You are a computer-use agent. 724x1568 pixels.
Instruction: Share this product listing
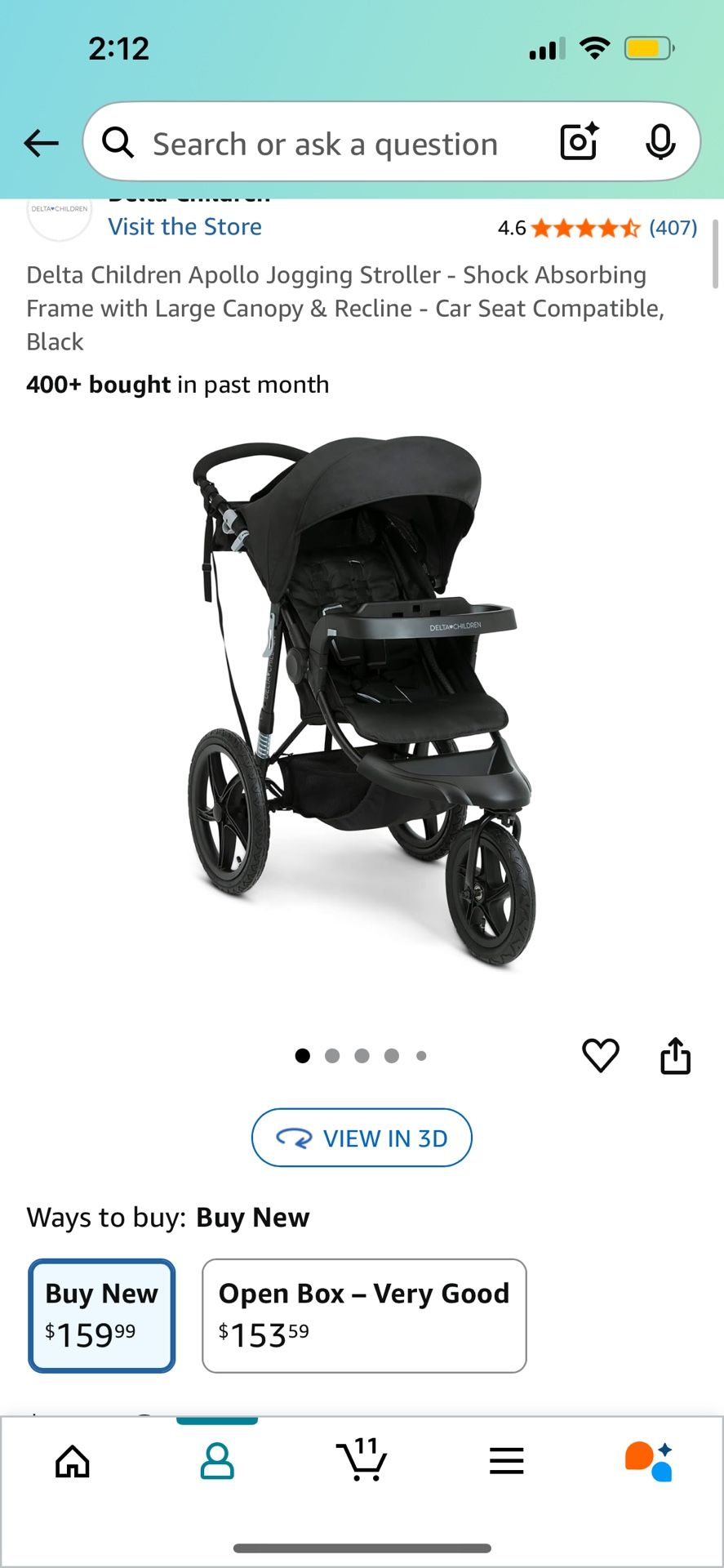point(675,1054)
